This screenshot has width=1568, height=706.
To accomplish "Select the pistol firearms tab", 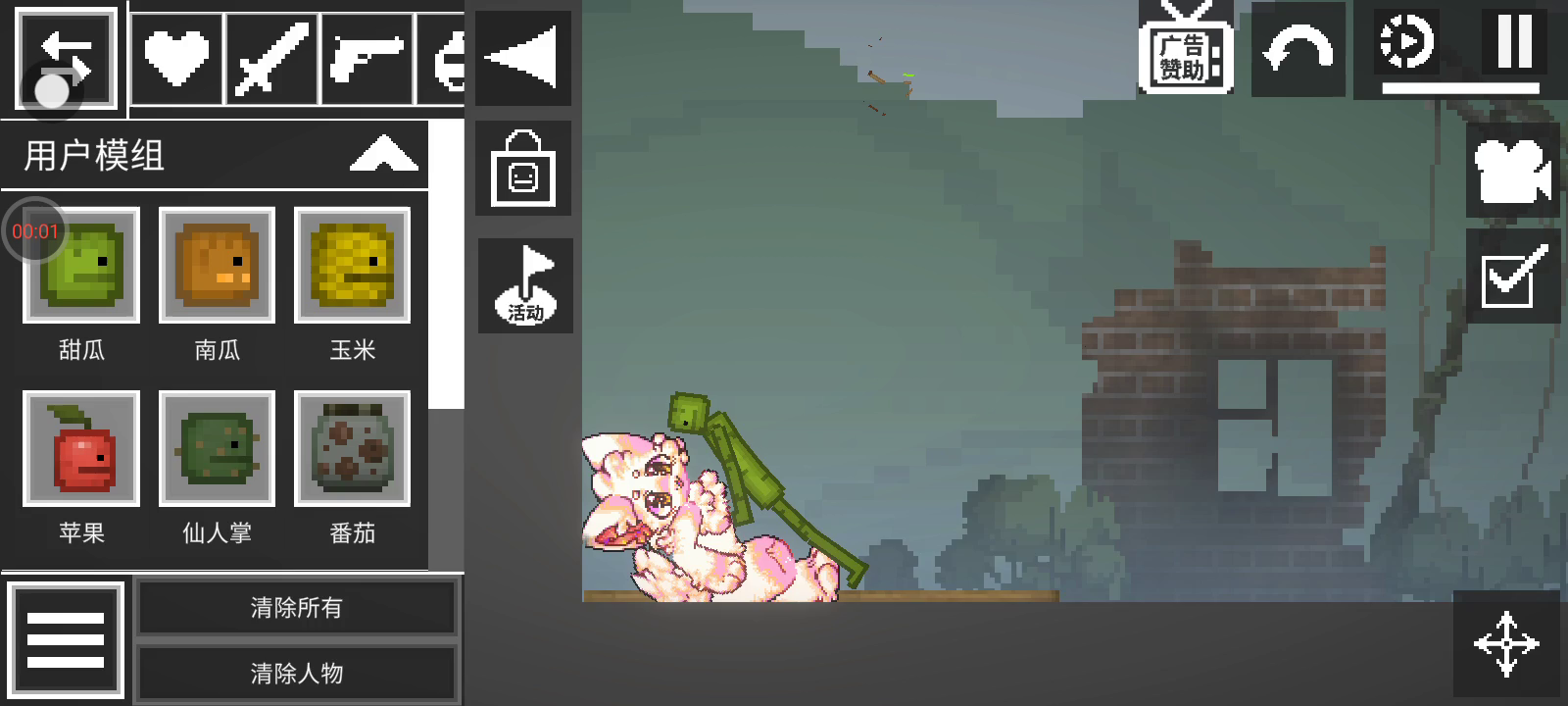I will [367, 59].
